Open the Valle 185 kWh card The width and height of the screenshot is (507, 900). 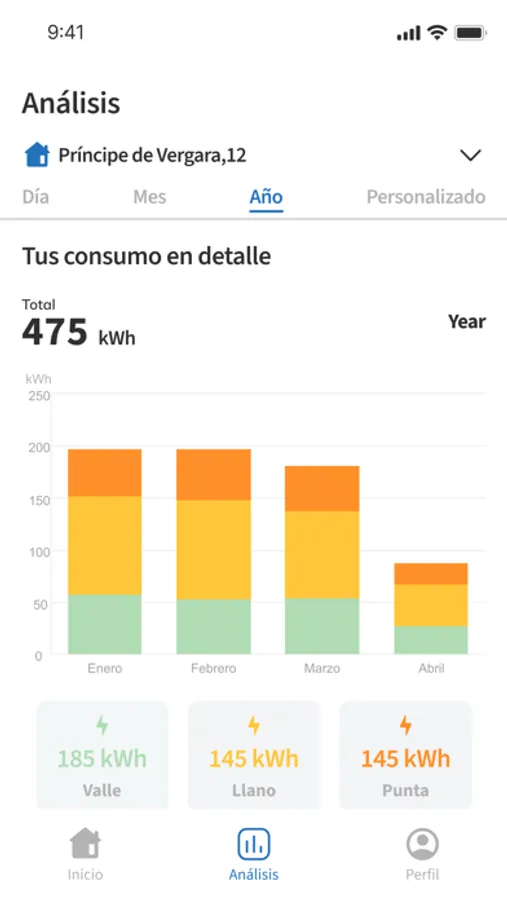pyautogui.click(x=102, y=755)
